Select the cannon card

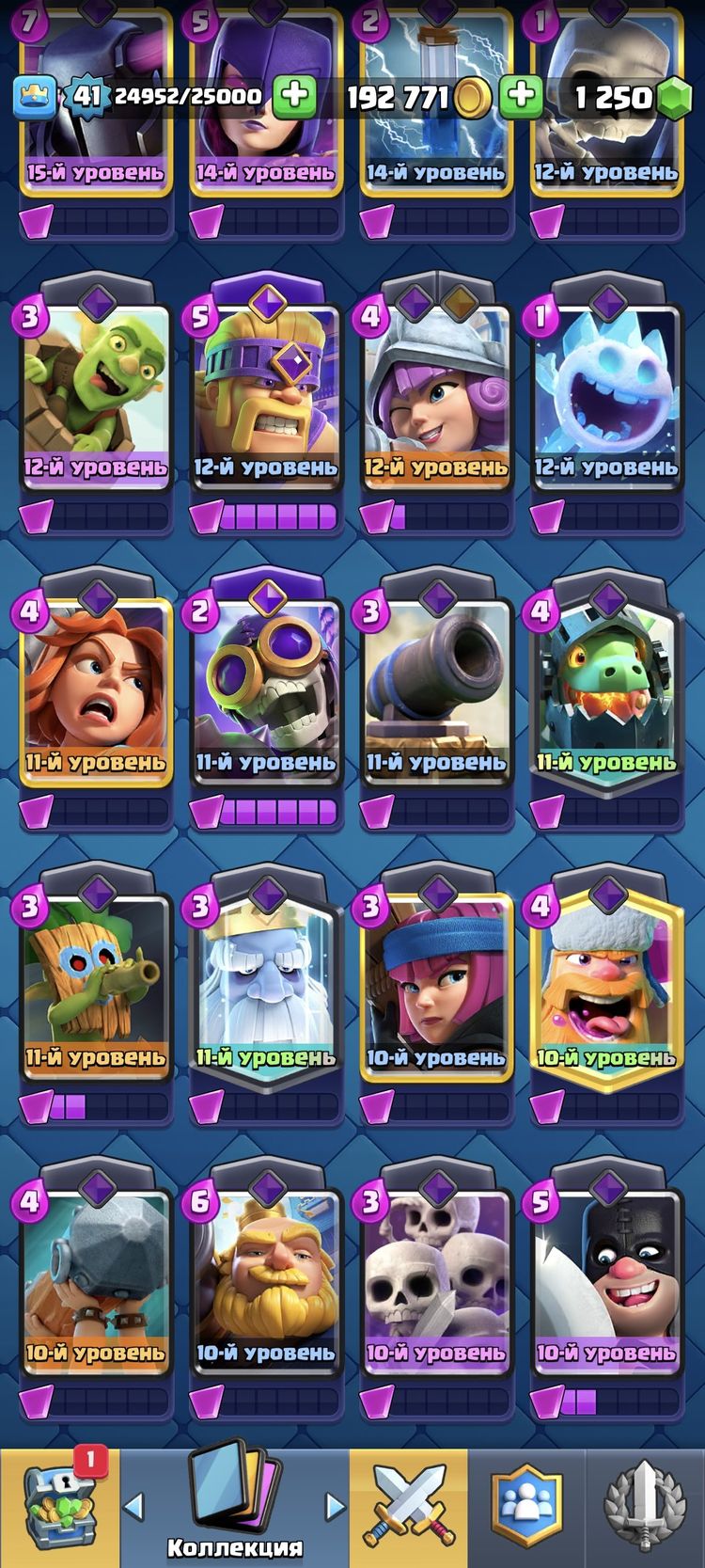(436, 691)
